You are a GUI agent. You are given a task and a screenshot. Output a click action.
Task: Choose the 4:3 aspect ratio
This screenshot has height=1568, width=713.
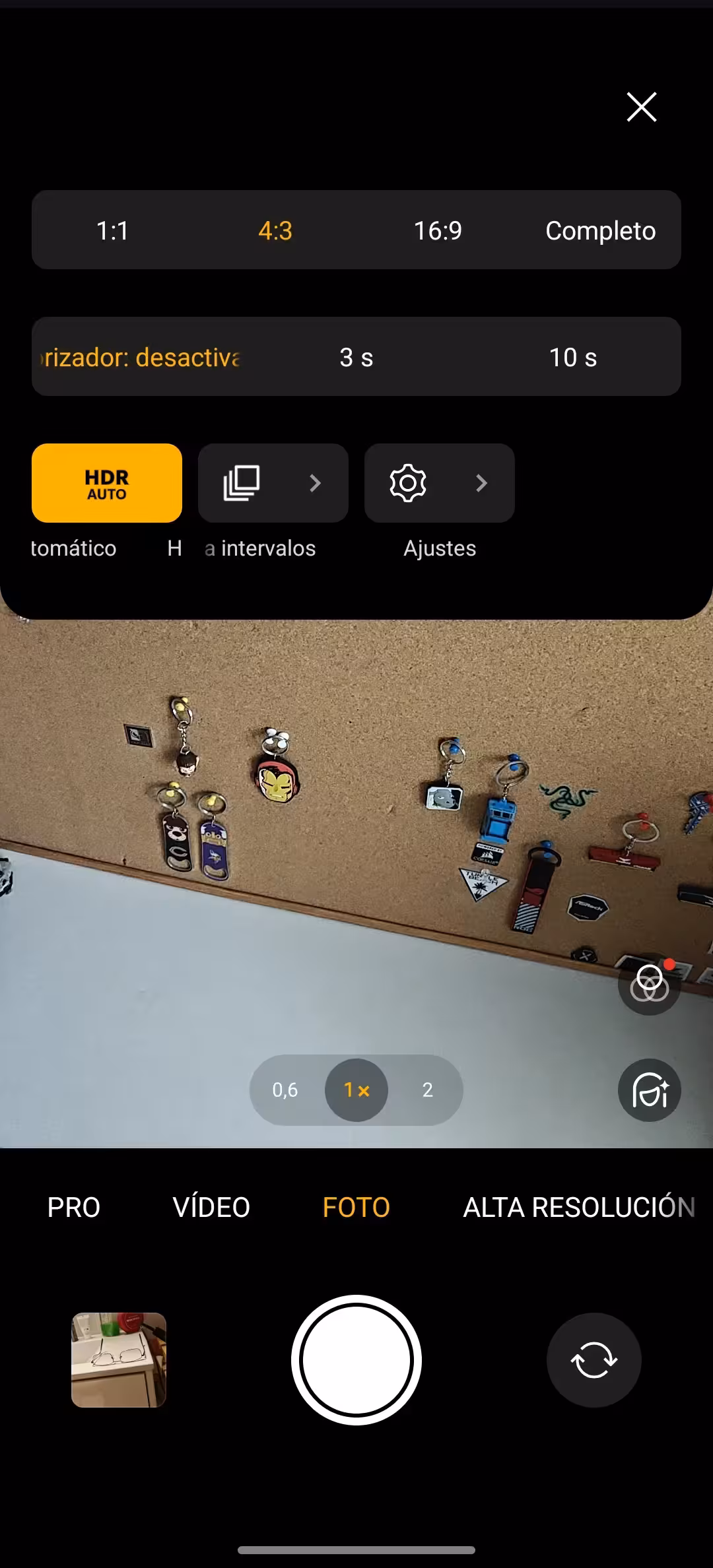coord(275,230)
